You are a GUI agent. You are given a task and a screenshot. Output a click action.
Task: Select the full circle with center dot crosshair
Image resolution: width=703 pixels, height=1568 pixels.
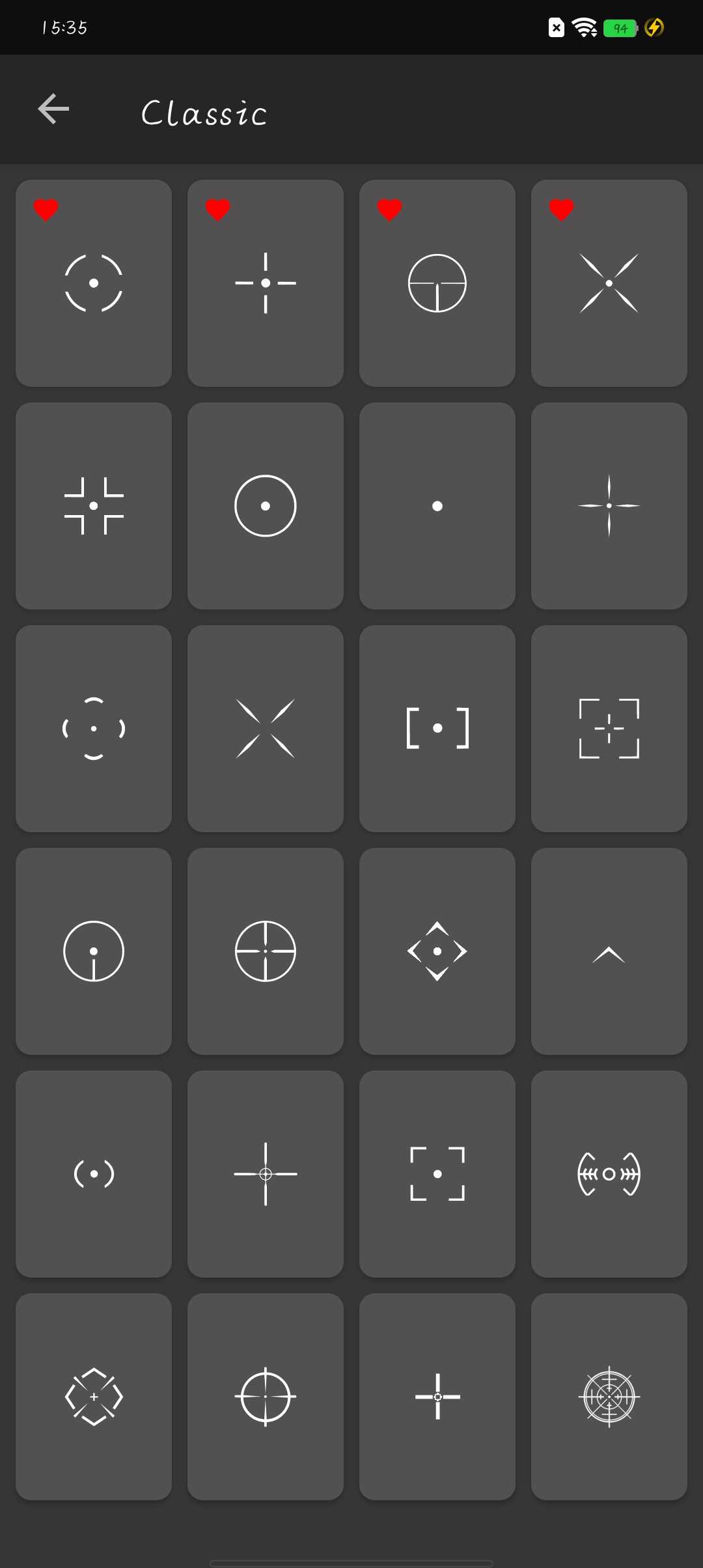265,506
